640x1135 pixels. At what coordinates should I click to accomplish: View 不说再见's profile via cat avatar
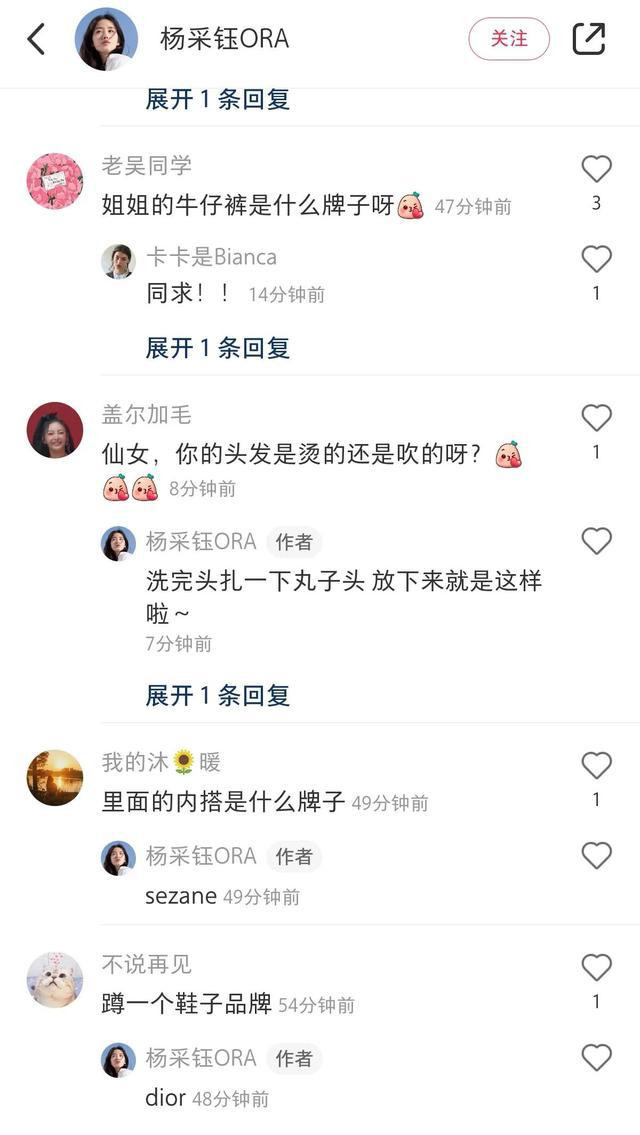tap(55, 979)
